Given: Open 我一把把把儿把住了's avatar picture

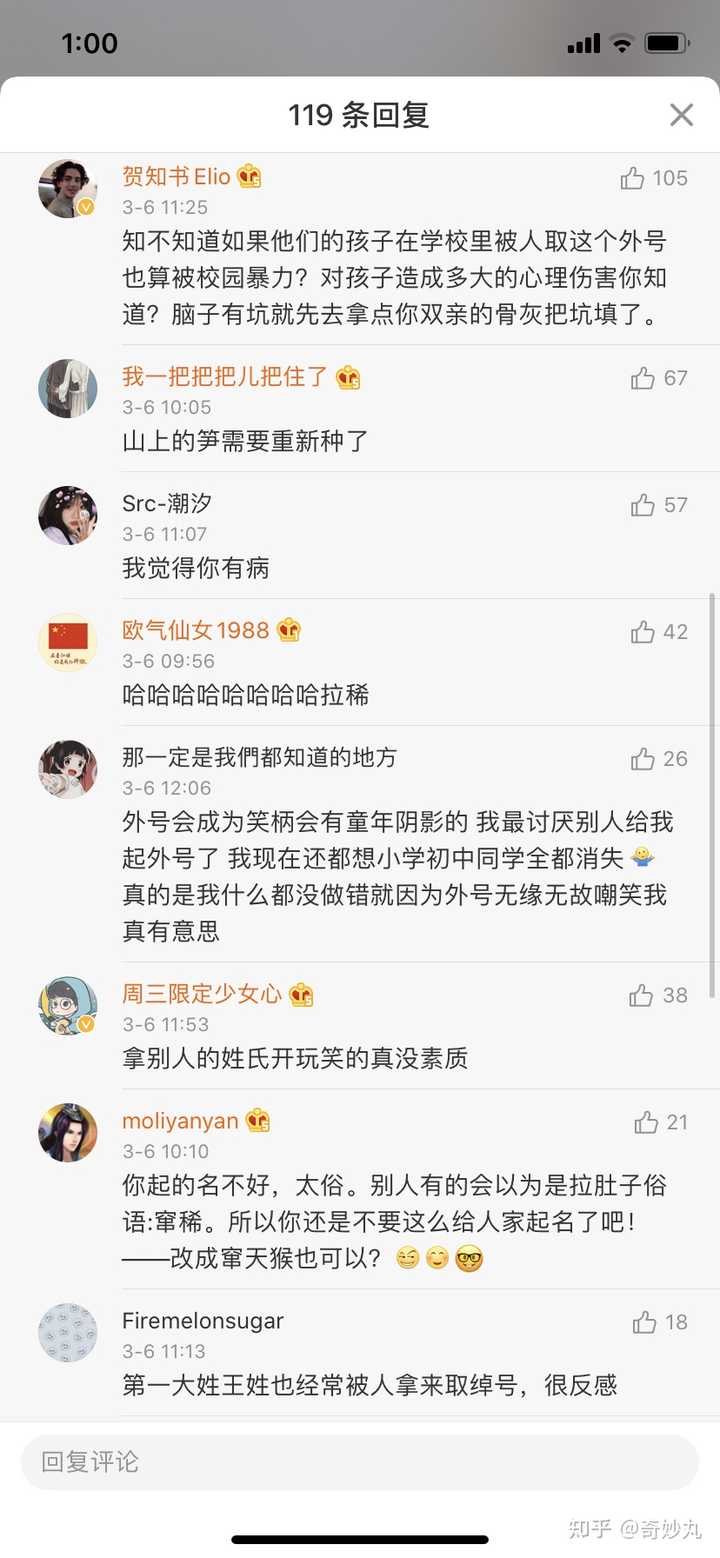Looking at the screenshot, I should click(x=67, y=388).
